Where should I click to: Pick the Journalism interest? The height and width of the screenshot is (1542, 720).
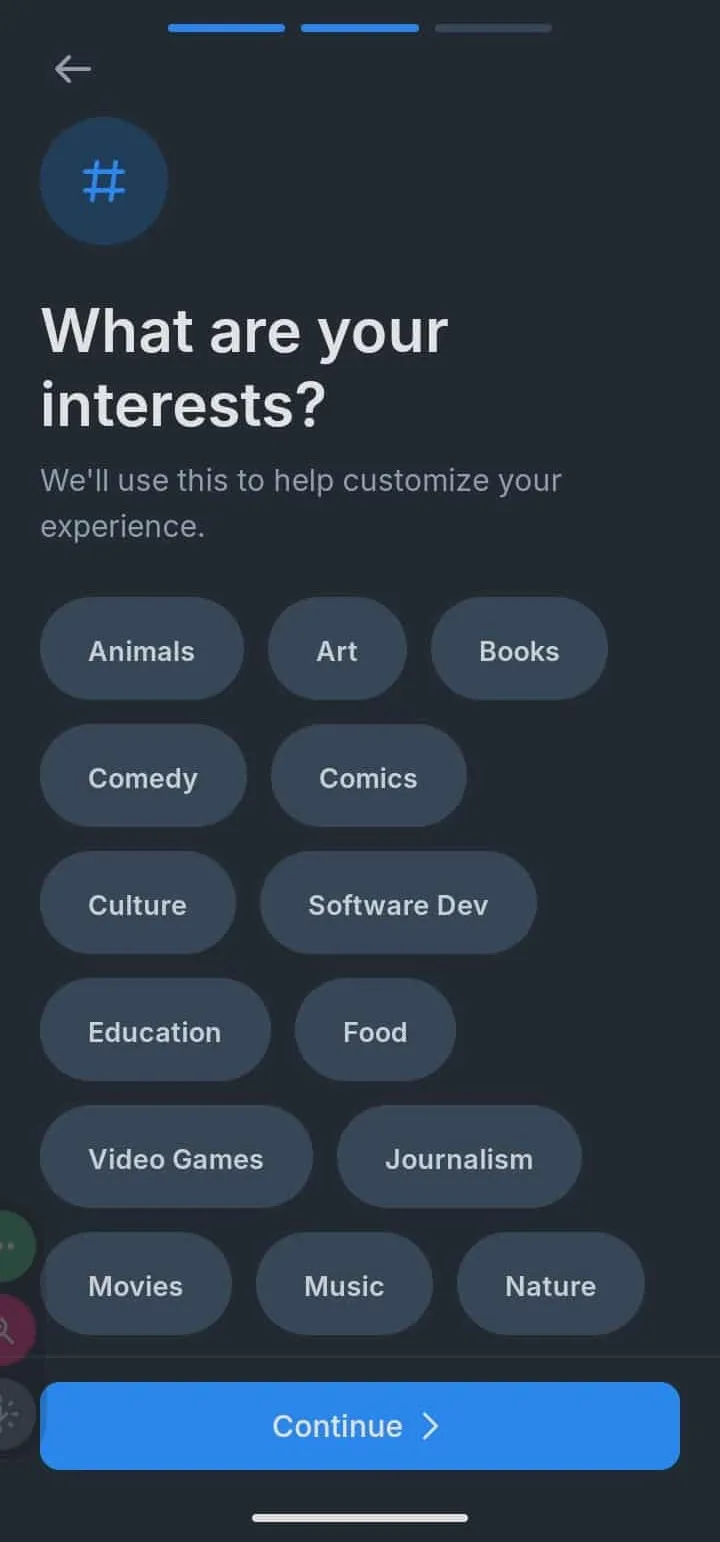tap(459, 1158)
